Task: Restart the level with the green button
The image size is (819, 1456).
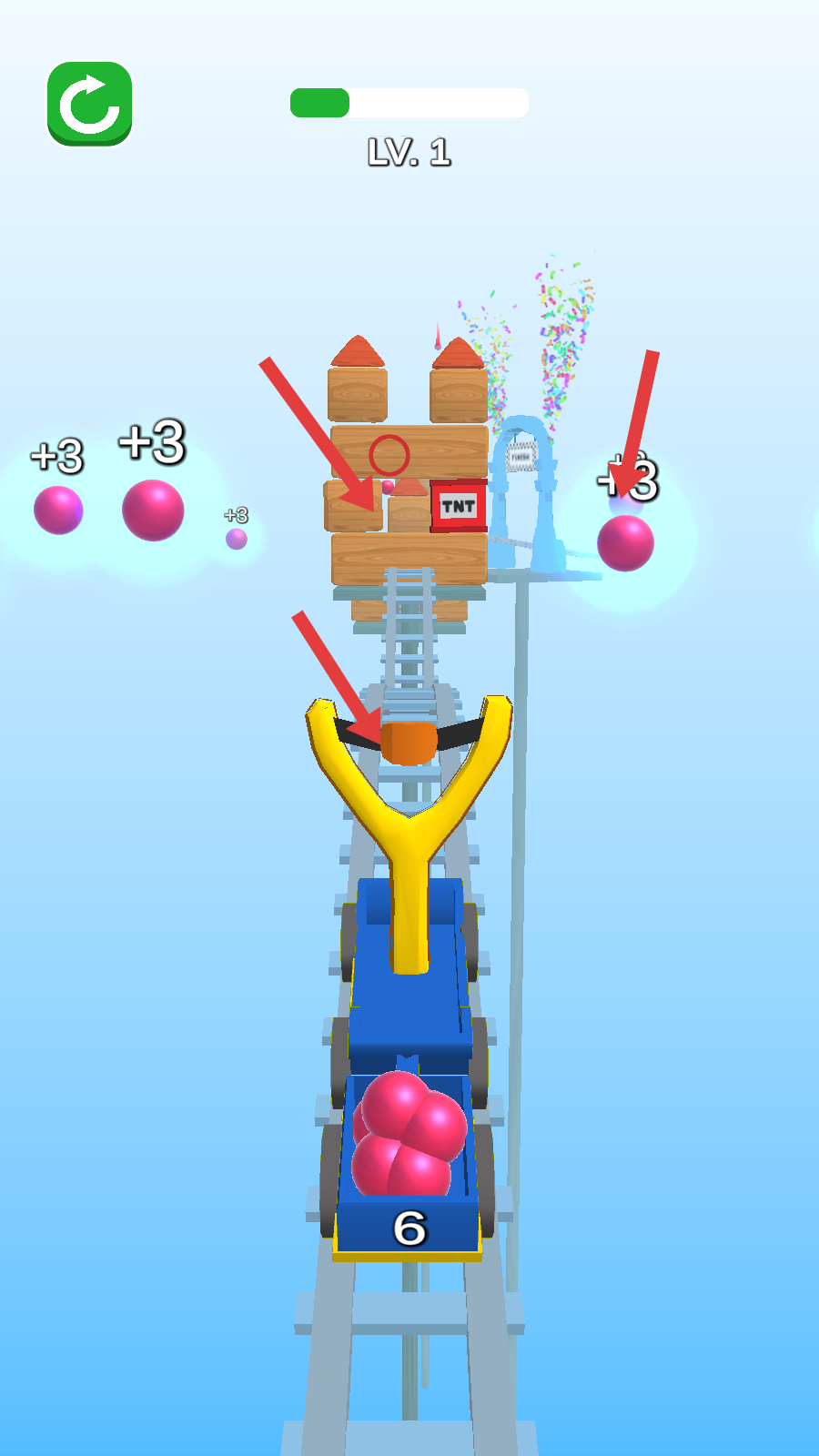Action: pyautogui.click(x=89, y=103)
